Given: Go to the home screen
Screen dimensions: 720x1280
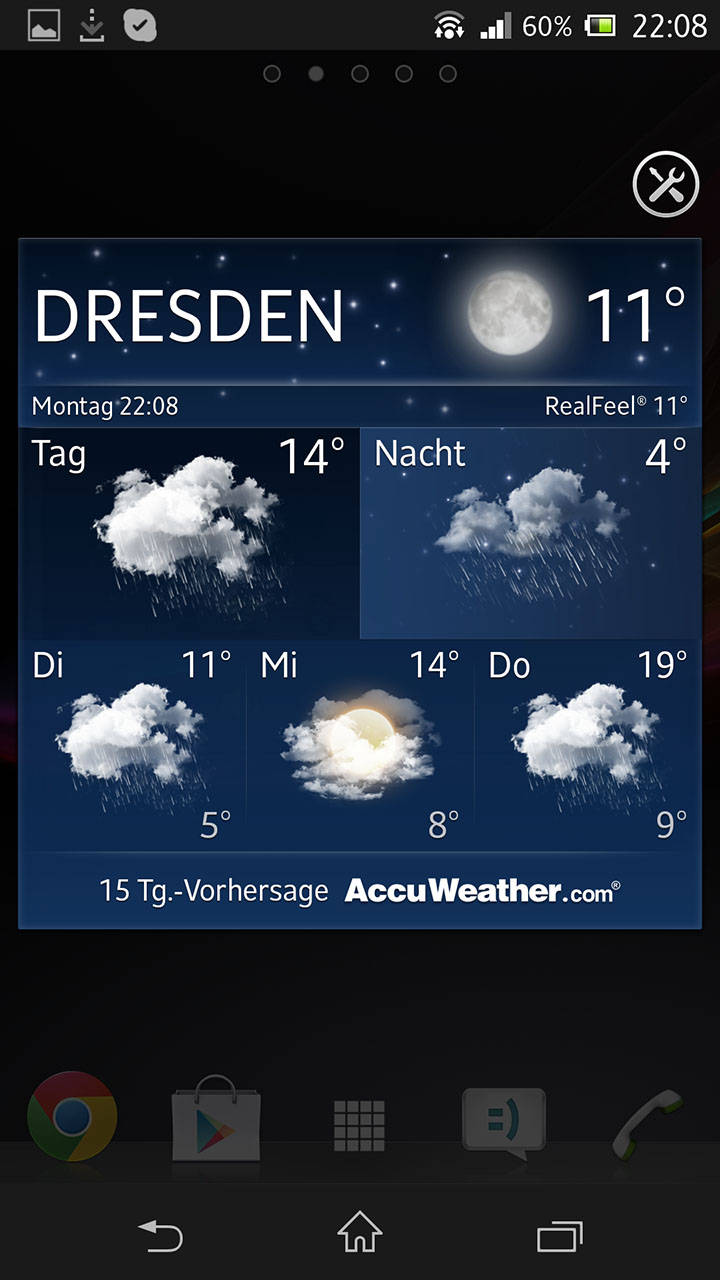Looking at the screenshot, I should 360,1232.
